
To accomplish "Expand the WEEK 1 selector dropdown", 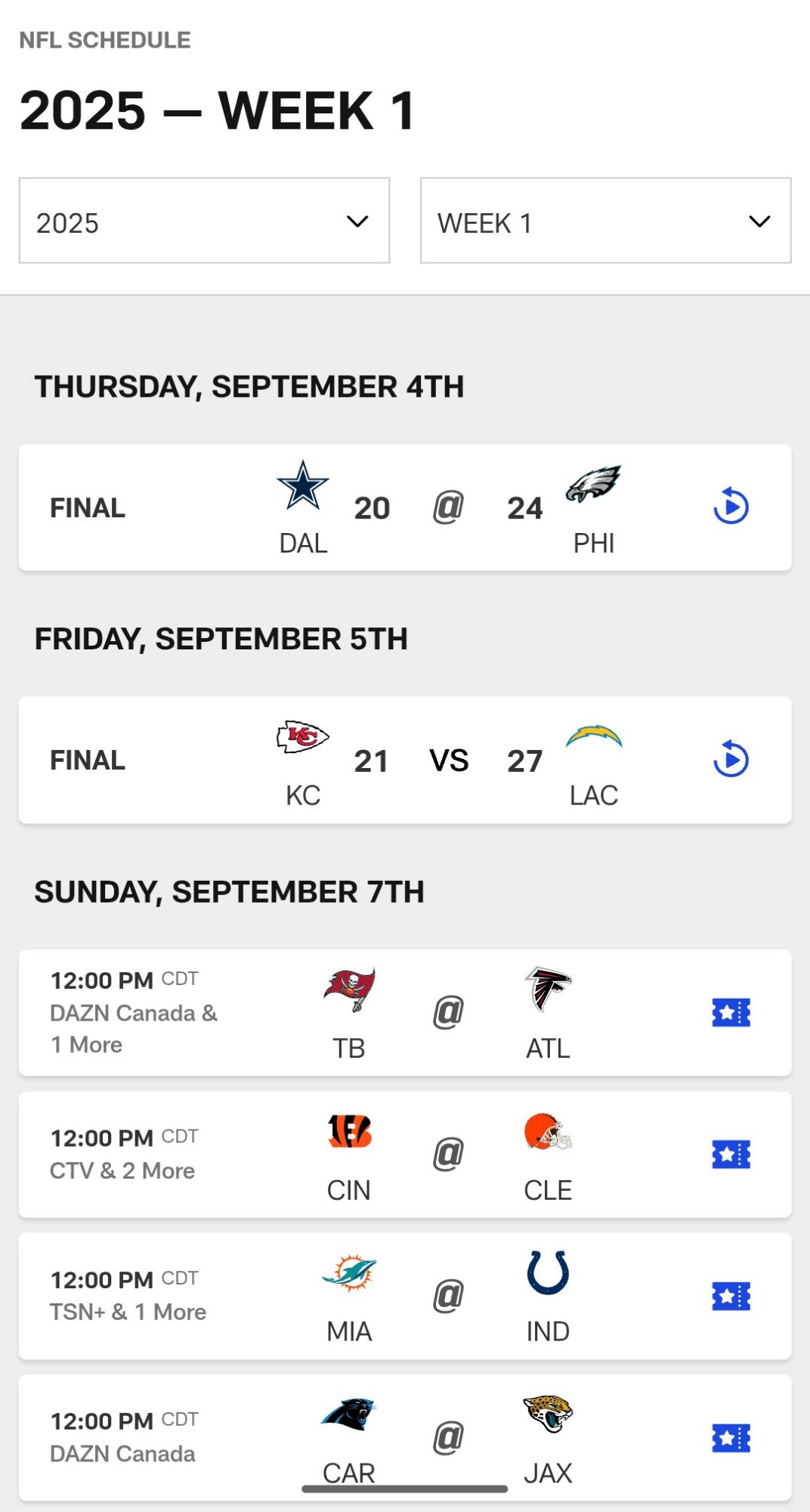I will pos(605,221).
